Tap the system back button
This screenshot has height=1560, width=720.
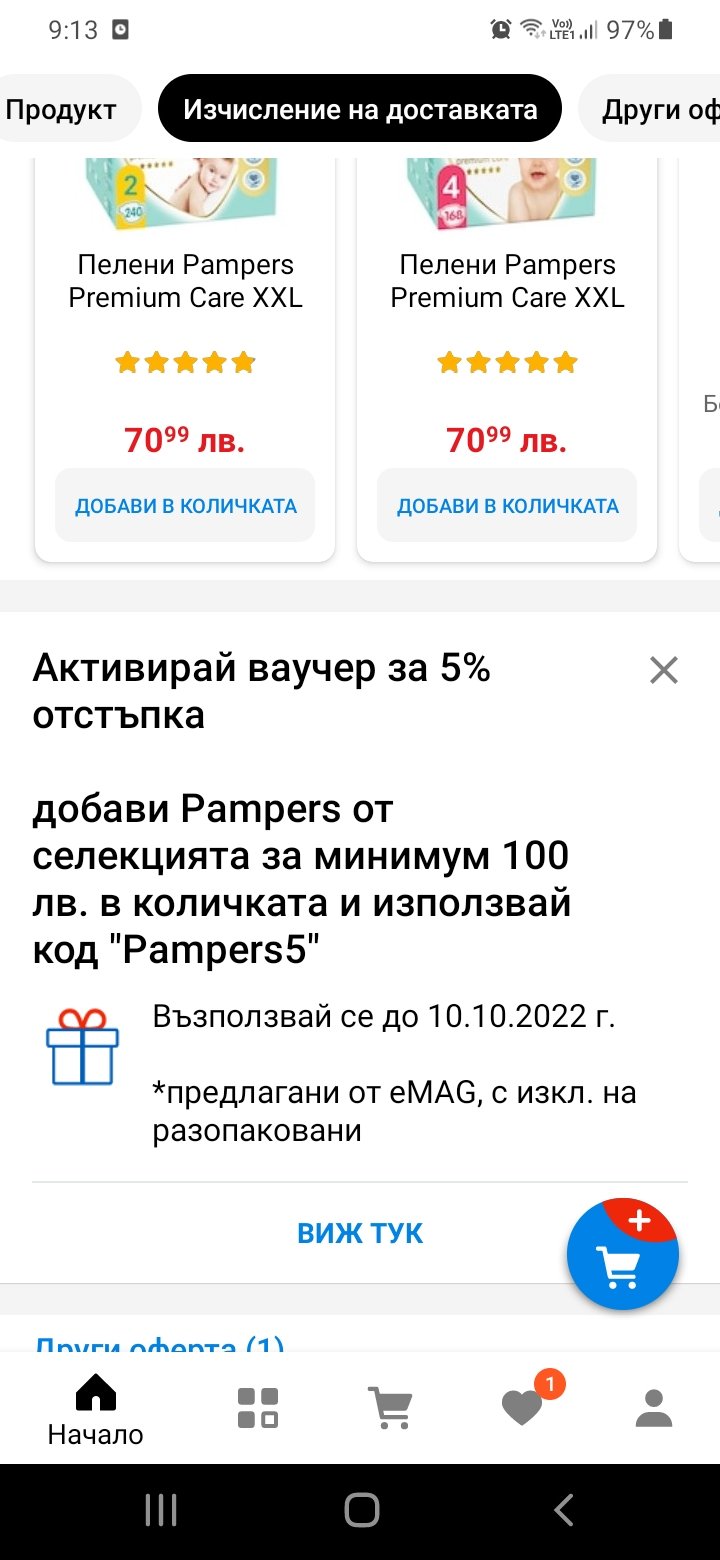563,1510
